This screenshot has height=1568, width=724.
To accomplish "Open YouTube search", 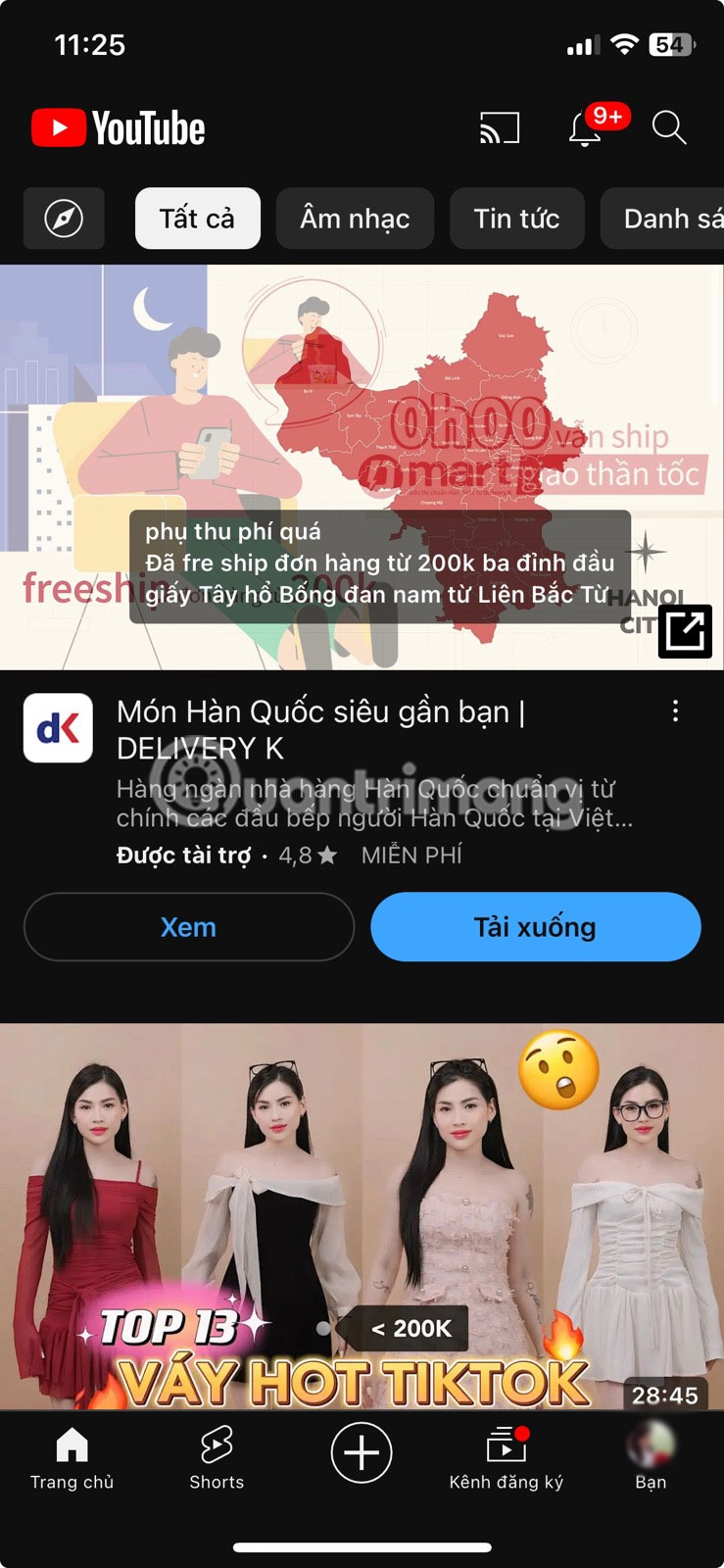I will point(669,128).
